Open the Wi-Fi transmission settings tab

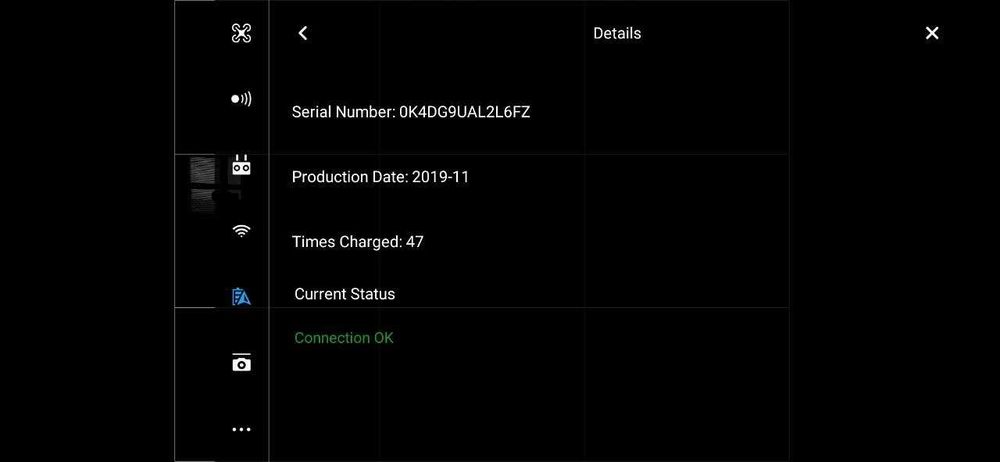pyautogui.click(x=241, y=231)
